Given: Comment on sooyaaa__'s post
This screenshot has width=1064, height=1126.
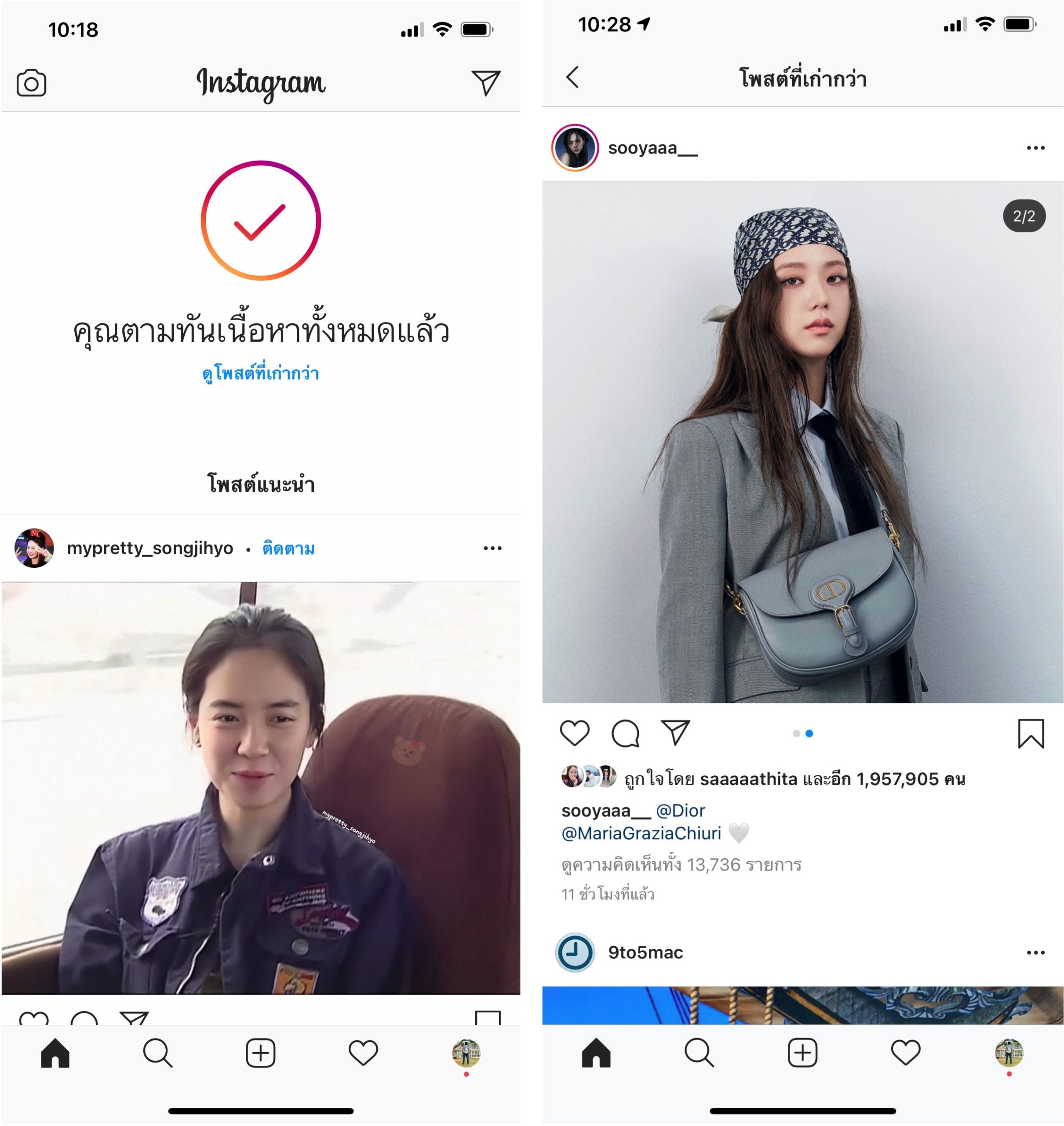Looking at the screenshot, I should tap(625, 734).
